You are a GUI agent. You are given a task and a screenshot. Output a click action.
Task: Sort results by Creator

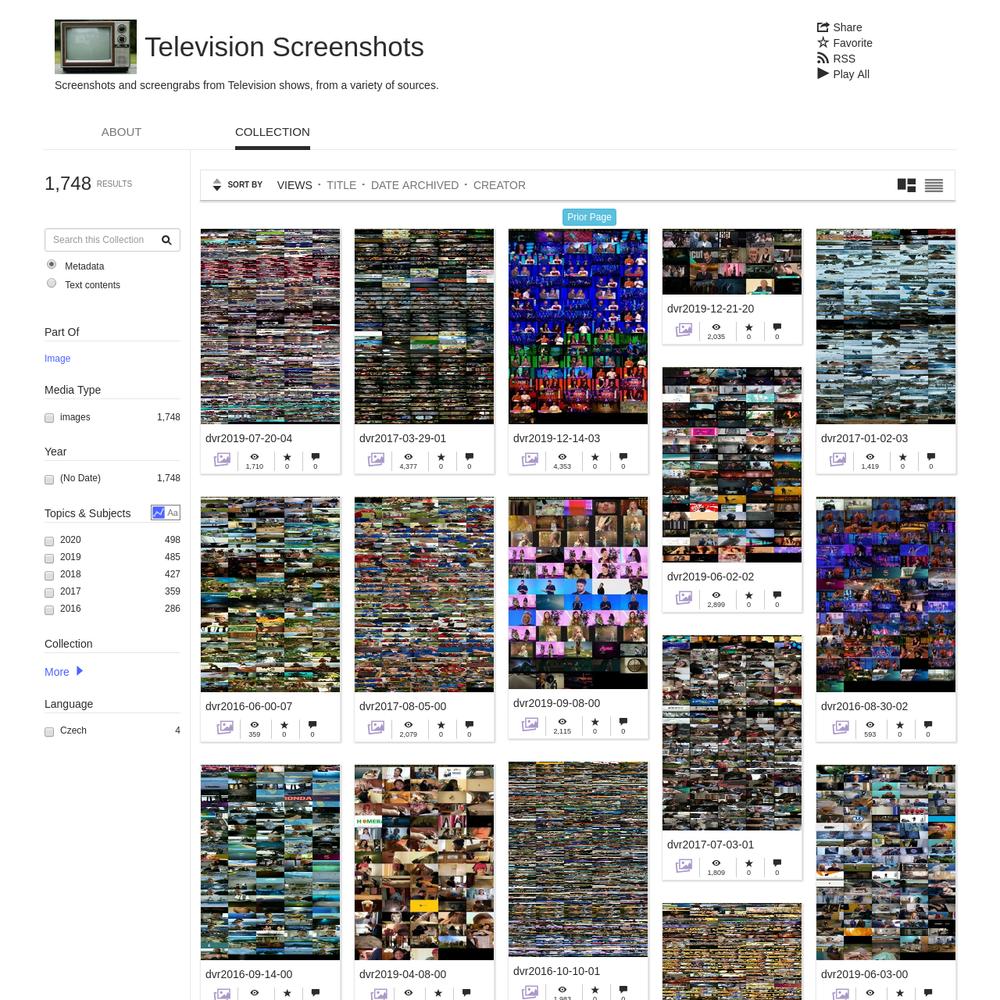[499, 185]
